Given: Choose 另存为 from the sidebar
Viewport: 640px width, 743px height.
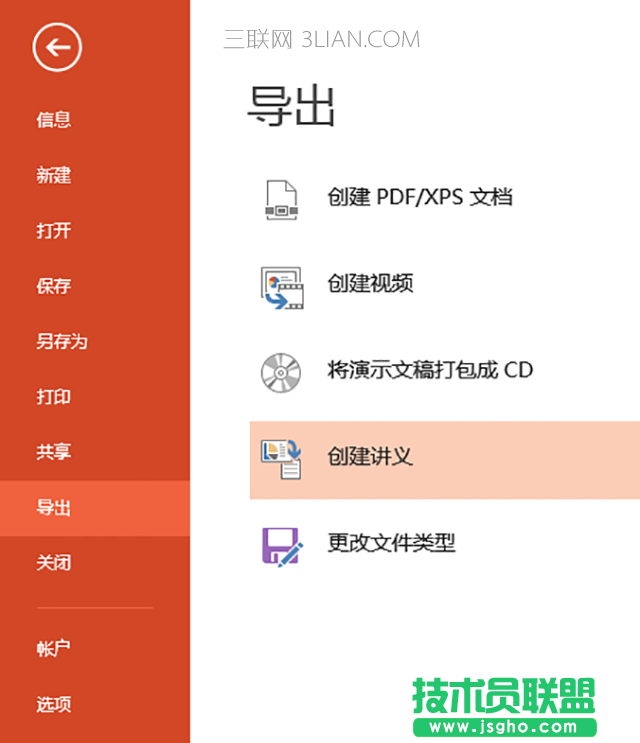Looking at the screenshot, I should pyautogui.click(x=62, y=342).
